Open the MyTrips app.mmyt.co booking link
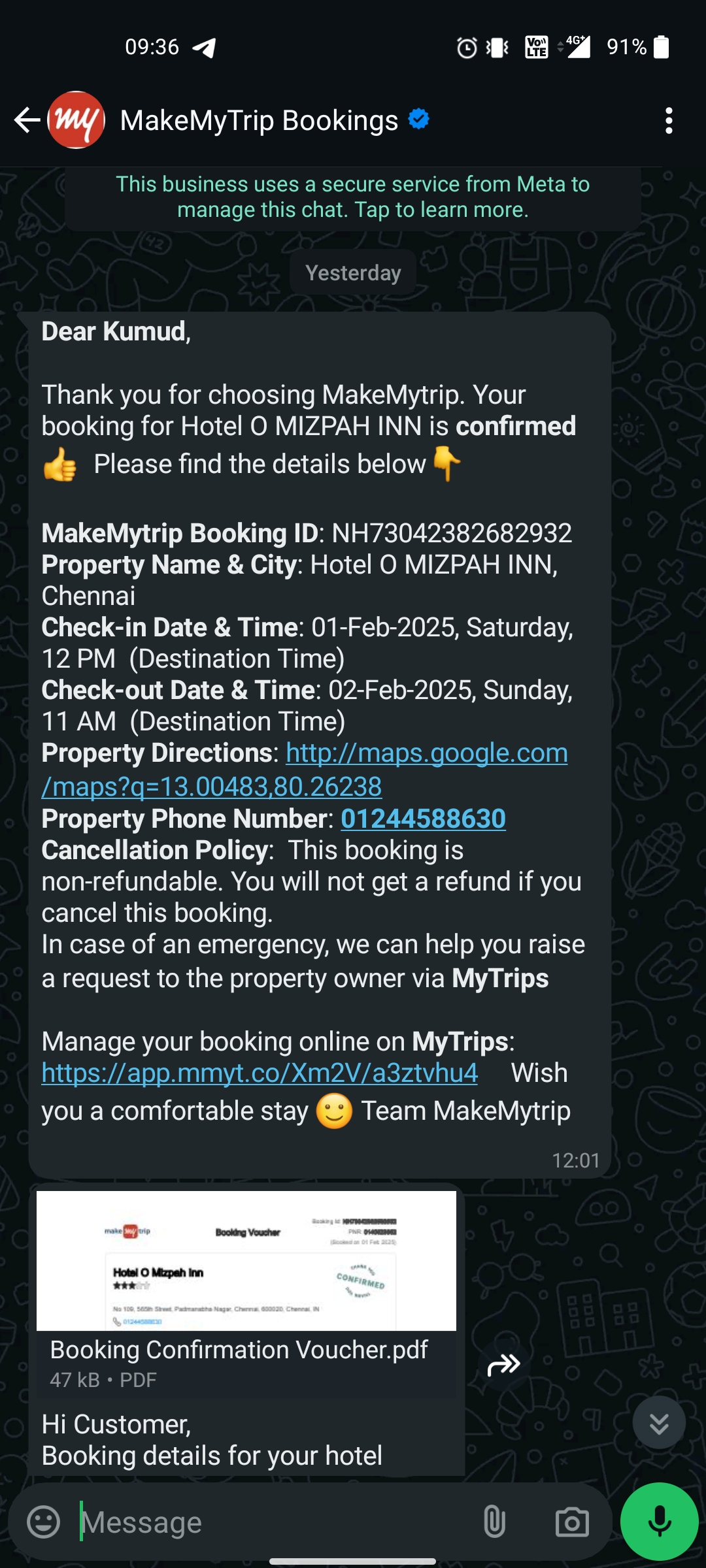706x1568 pixels. [260, 1073]
